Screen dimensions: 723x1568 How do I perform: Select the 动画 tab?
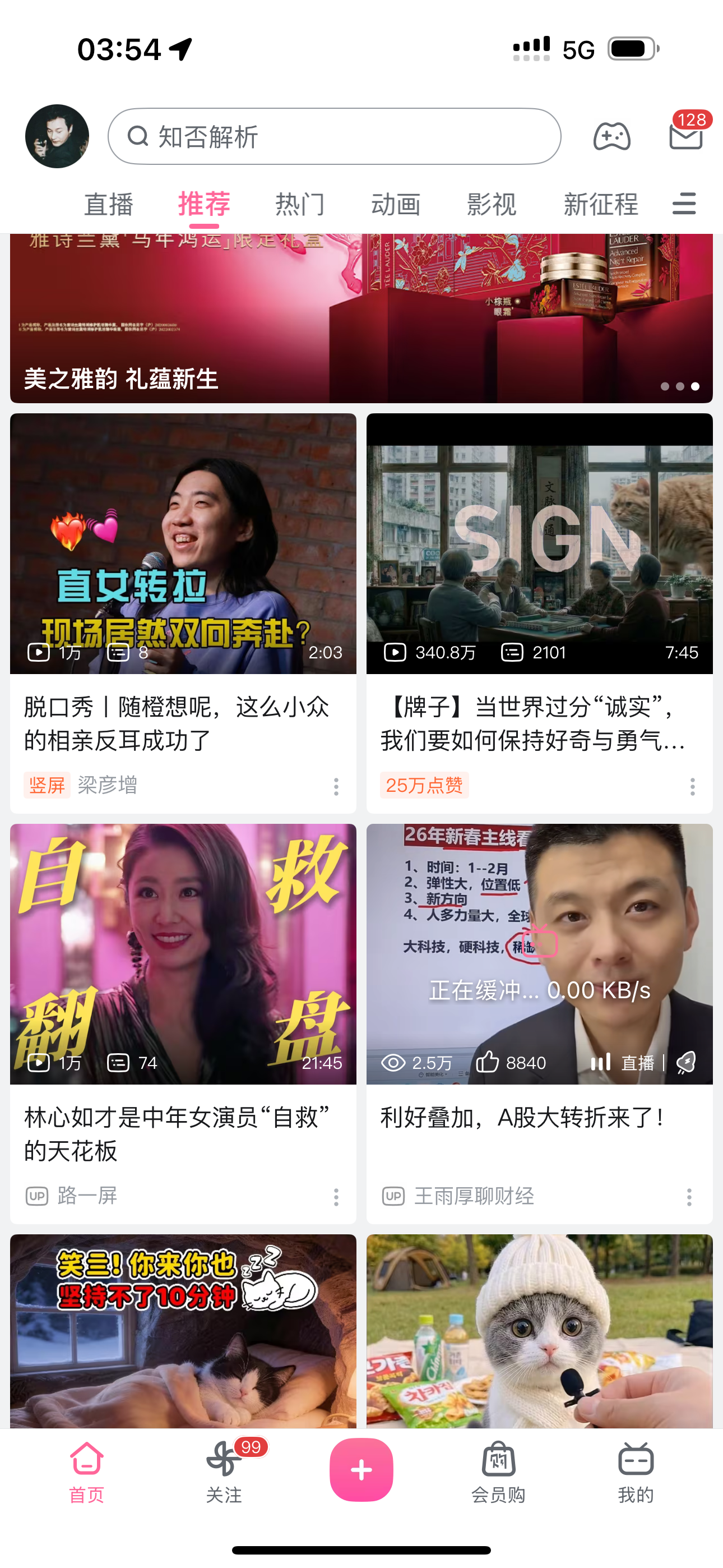(x=396, y=205)
